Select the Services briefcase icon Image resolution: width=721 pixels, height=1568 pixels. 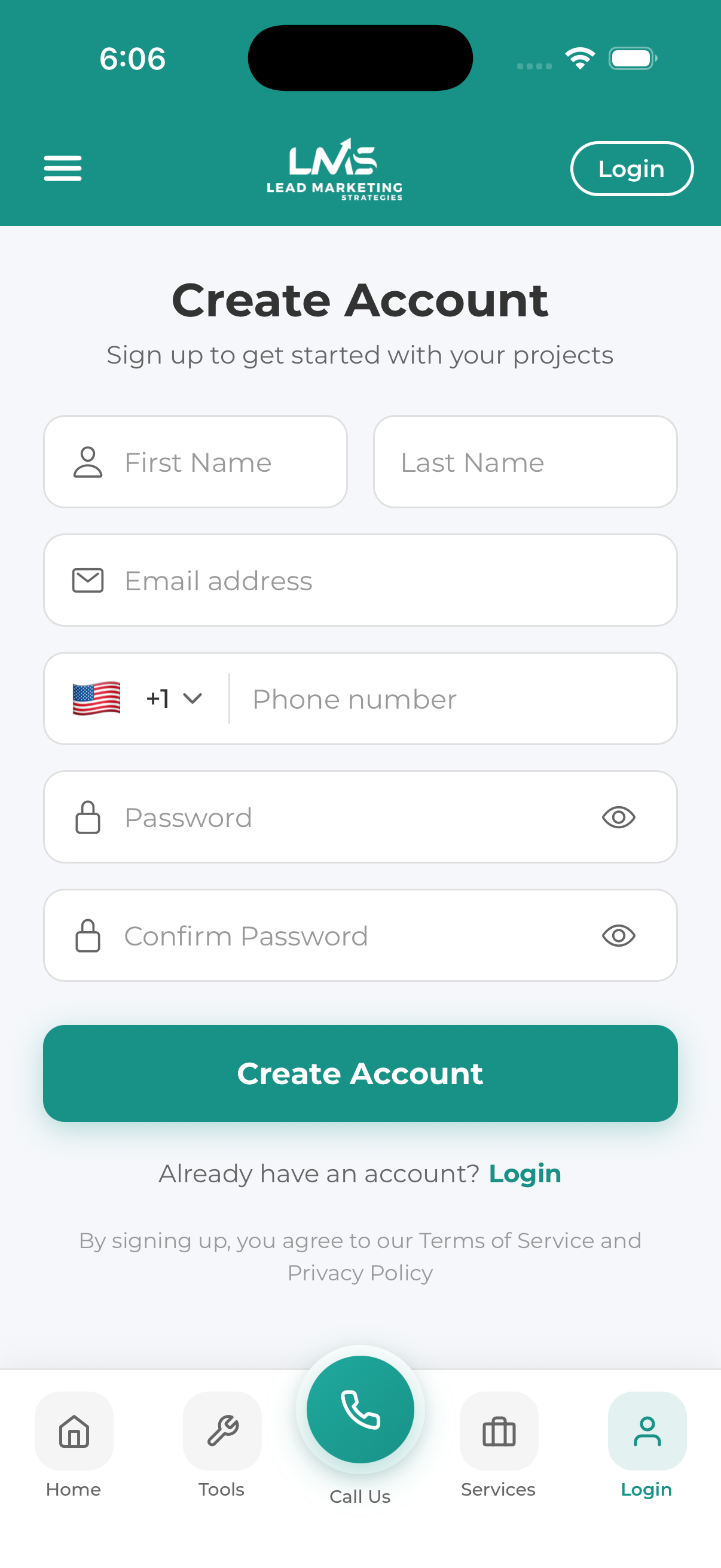tap(499, 1432)
